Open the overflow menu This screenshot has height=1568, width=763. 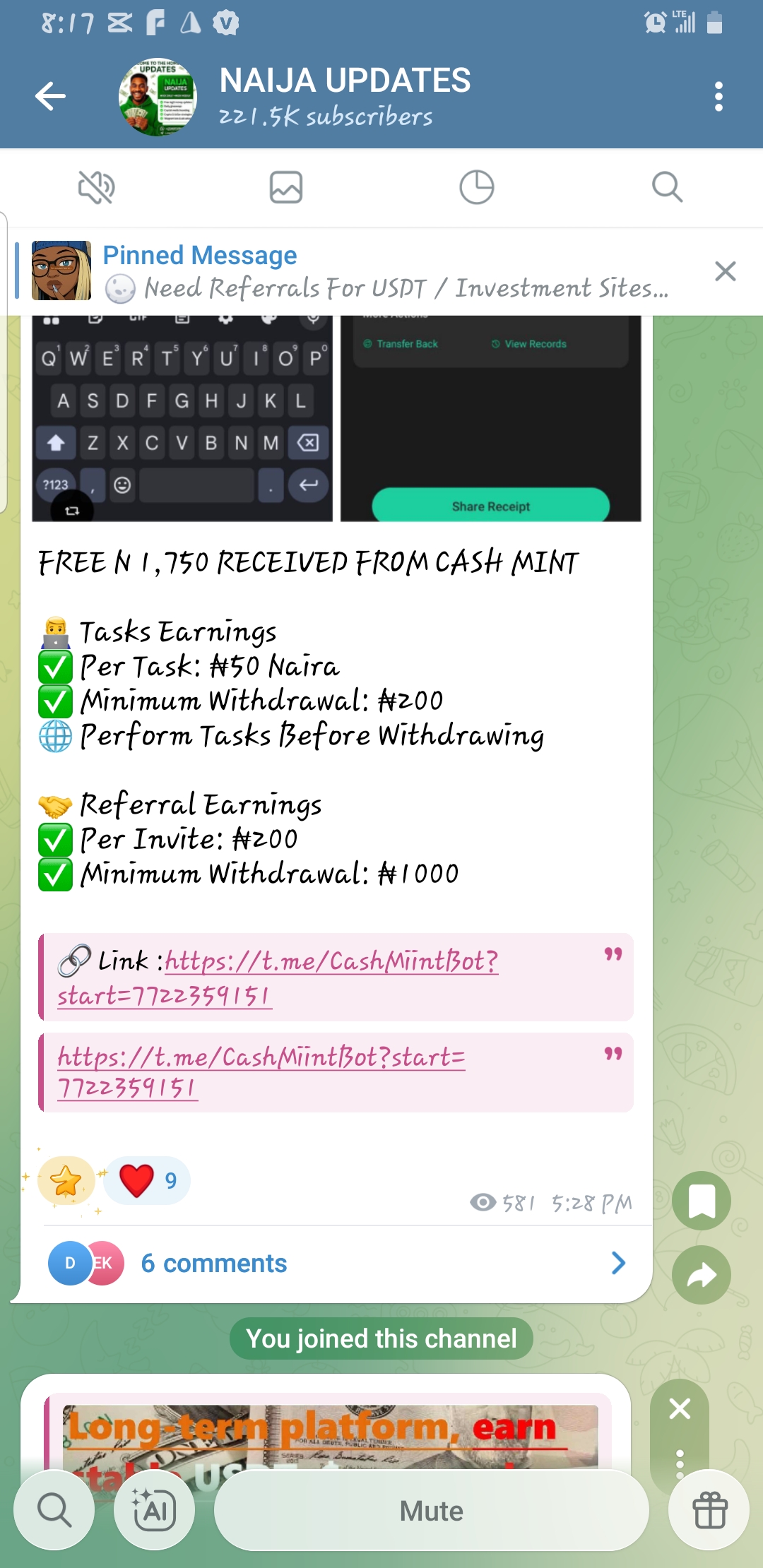tap(718, 97)
